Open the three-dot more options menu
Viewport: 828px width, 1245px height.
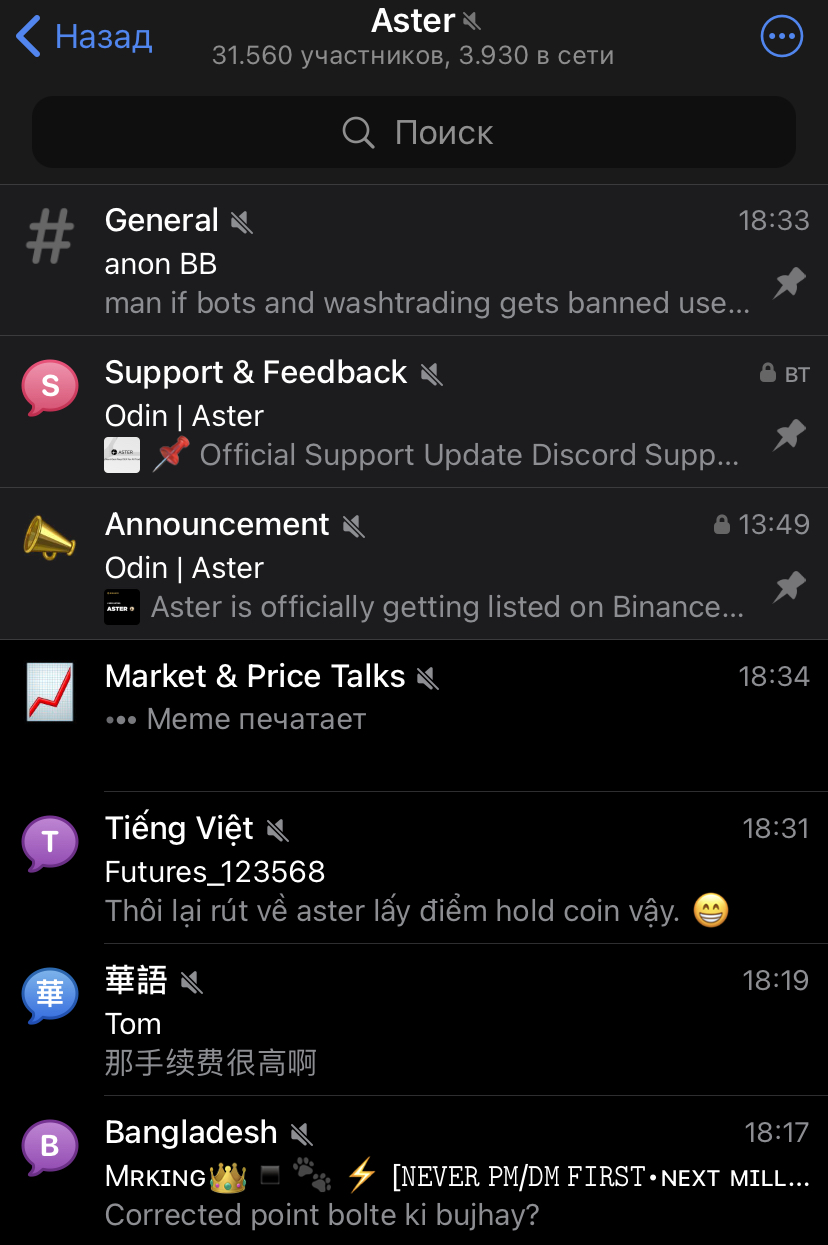click(x=781, y=37)
